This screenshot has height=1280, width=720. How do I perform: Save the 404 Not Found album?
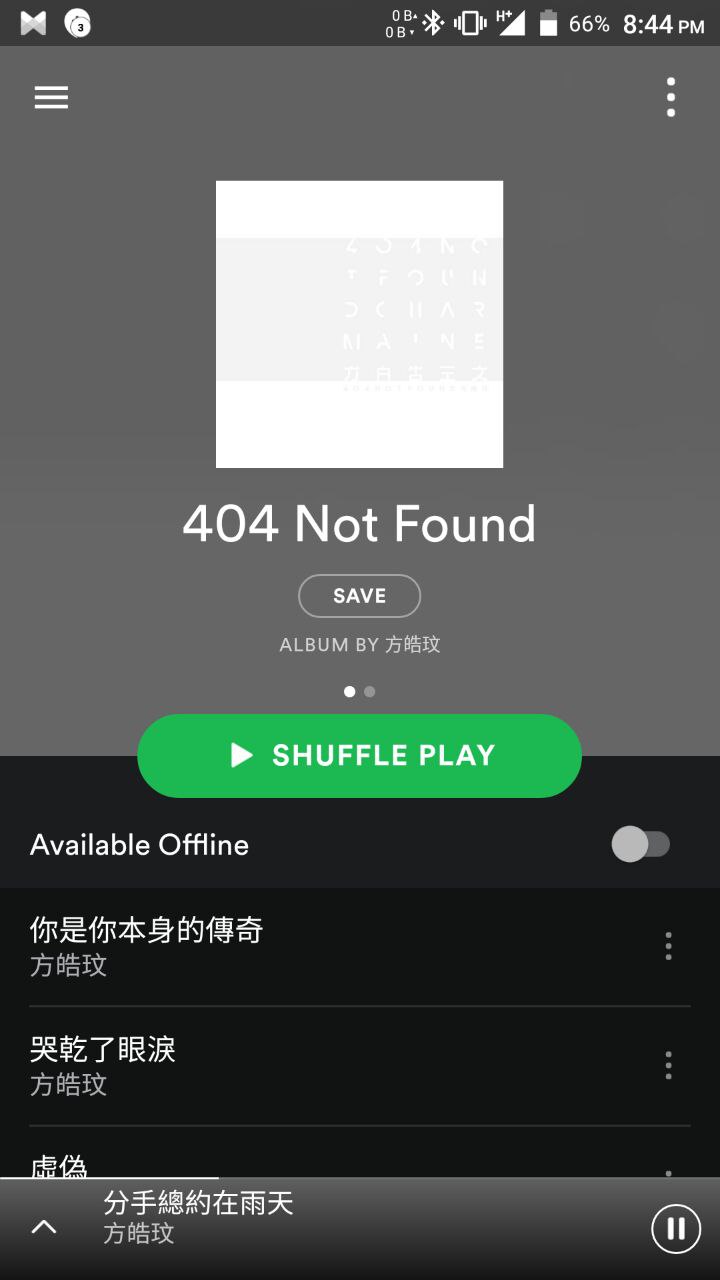(359, 596)
